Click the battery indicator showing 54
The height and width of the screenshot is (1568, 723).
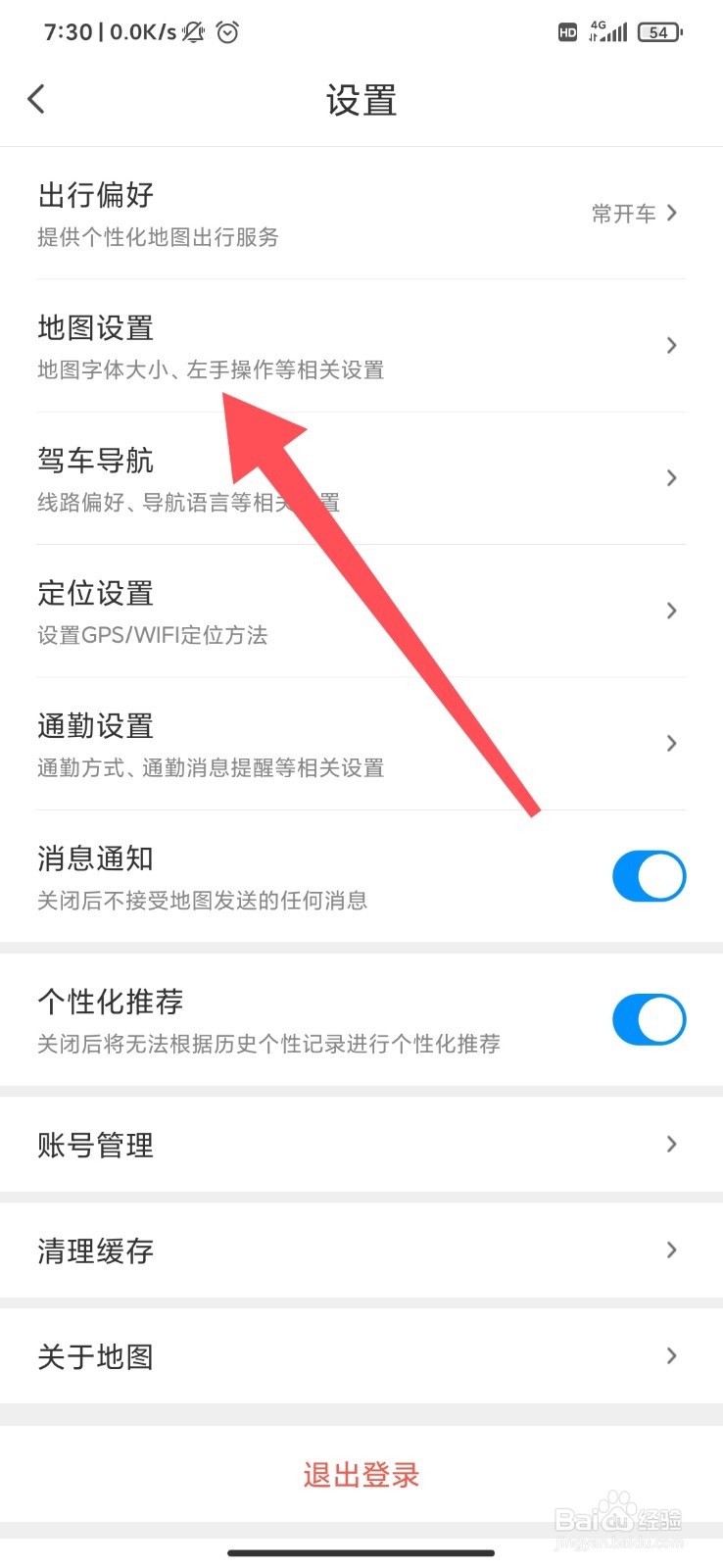[658, 31]
